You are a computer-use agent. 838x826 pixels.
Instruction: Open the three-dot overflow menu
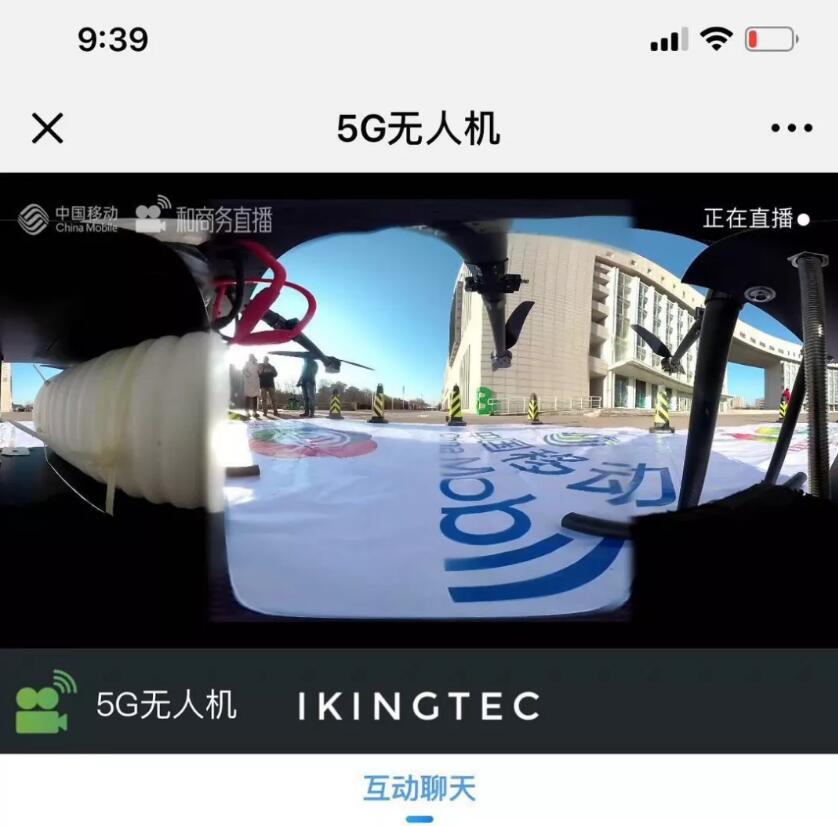[791, 128]
